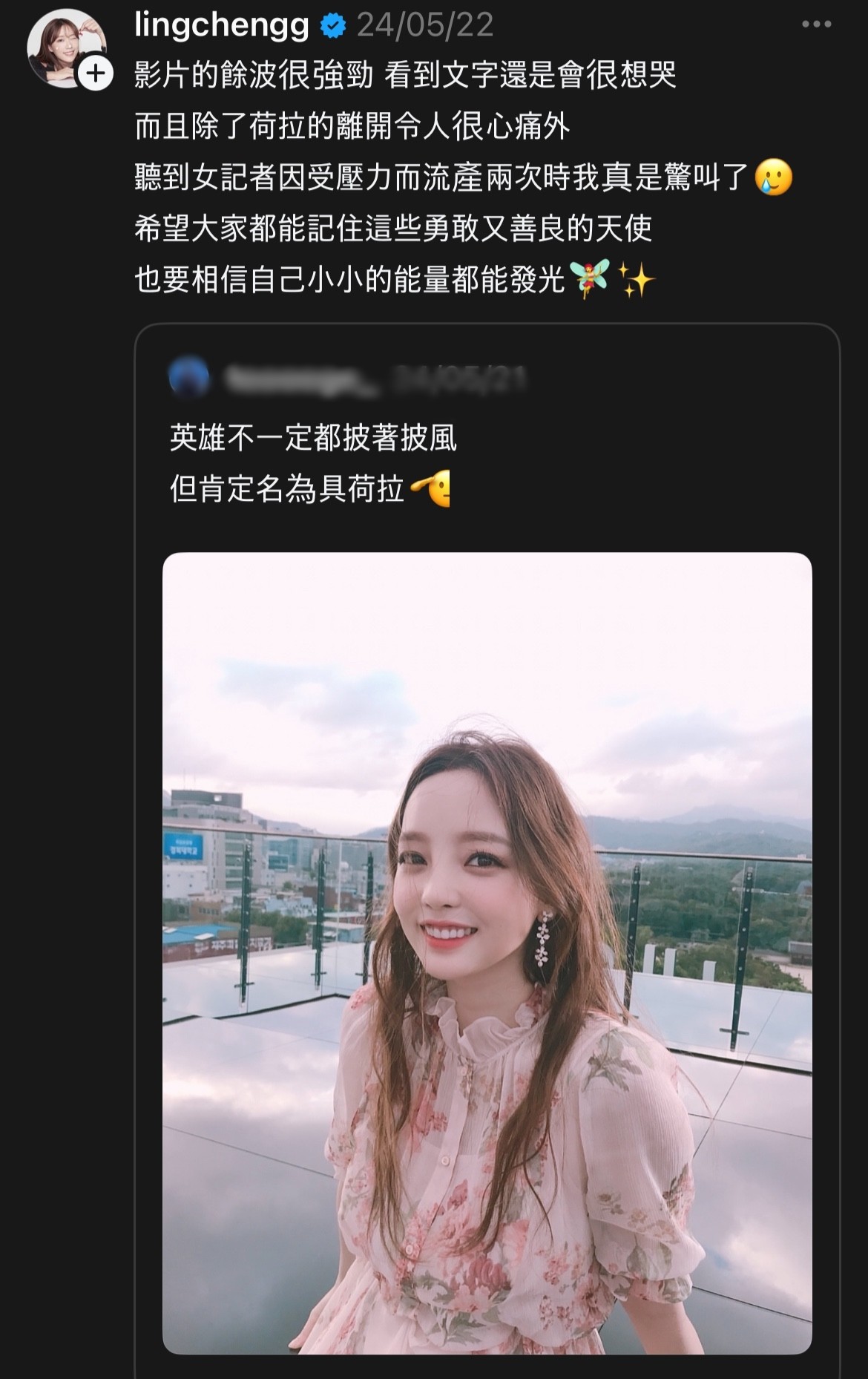Open the quoted author's blurred profile avatar
This screenshot has width=868, height=1379.
(189, 377)
